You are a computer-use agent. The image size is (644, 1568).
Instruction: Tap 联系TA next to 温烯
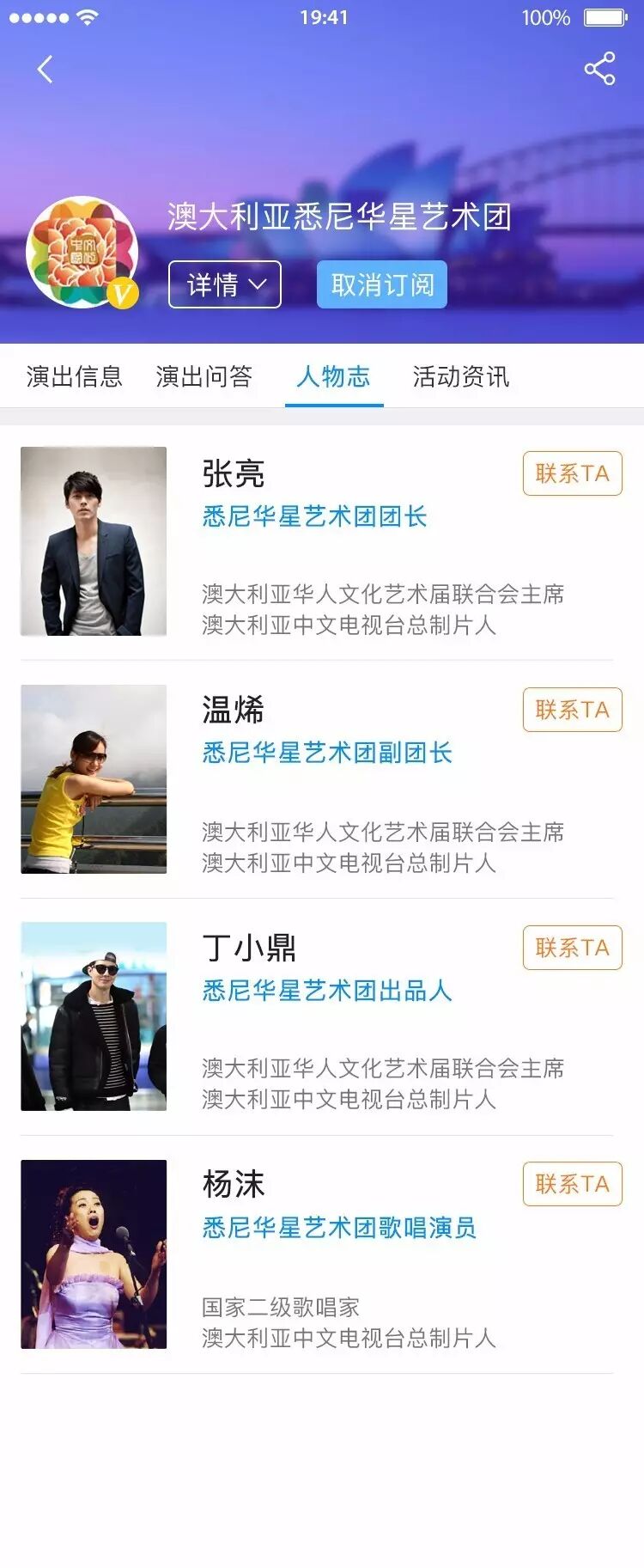pyautogui.click(x=572, y=710)
